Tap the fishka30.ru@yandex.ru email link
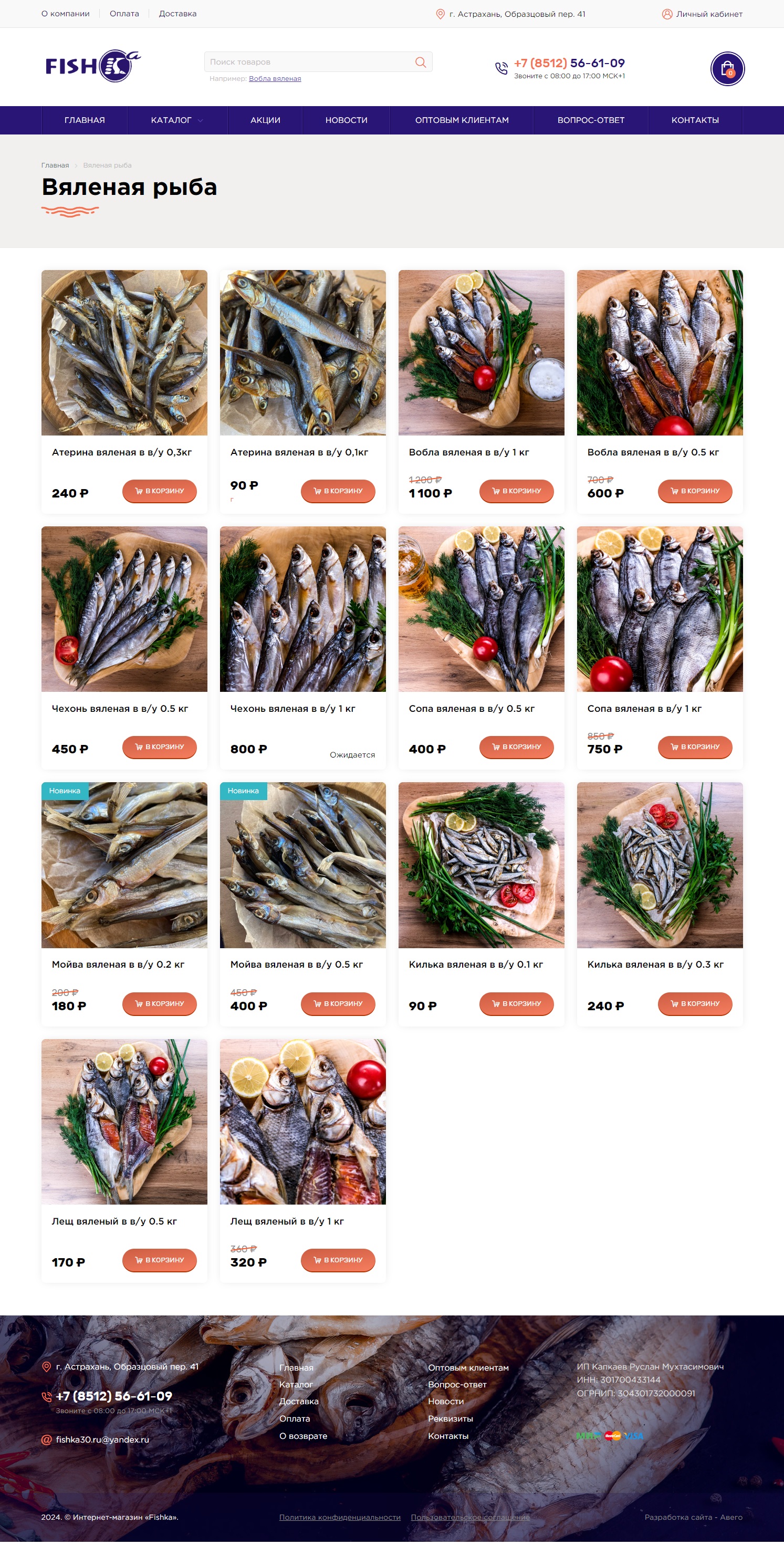784x1545 pixels. click(x=102, y=1439)
